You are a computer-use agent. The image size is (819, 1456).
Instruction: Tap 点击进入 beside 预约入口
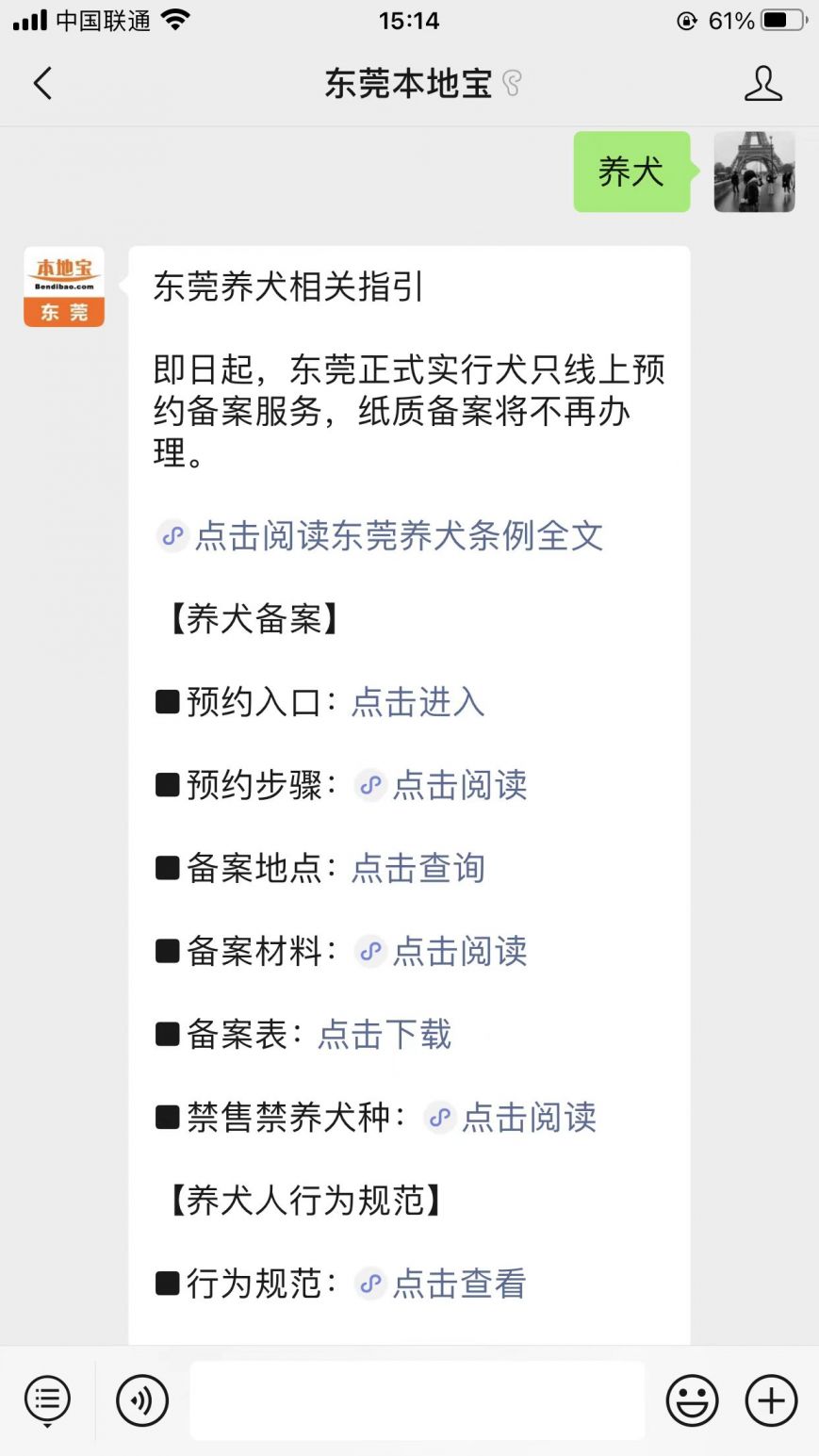pyautogui.click(x=418, y=702)
